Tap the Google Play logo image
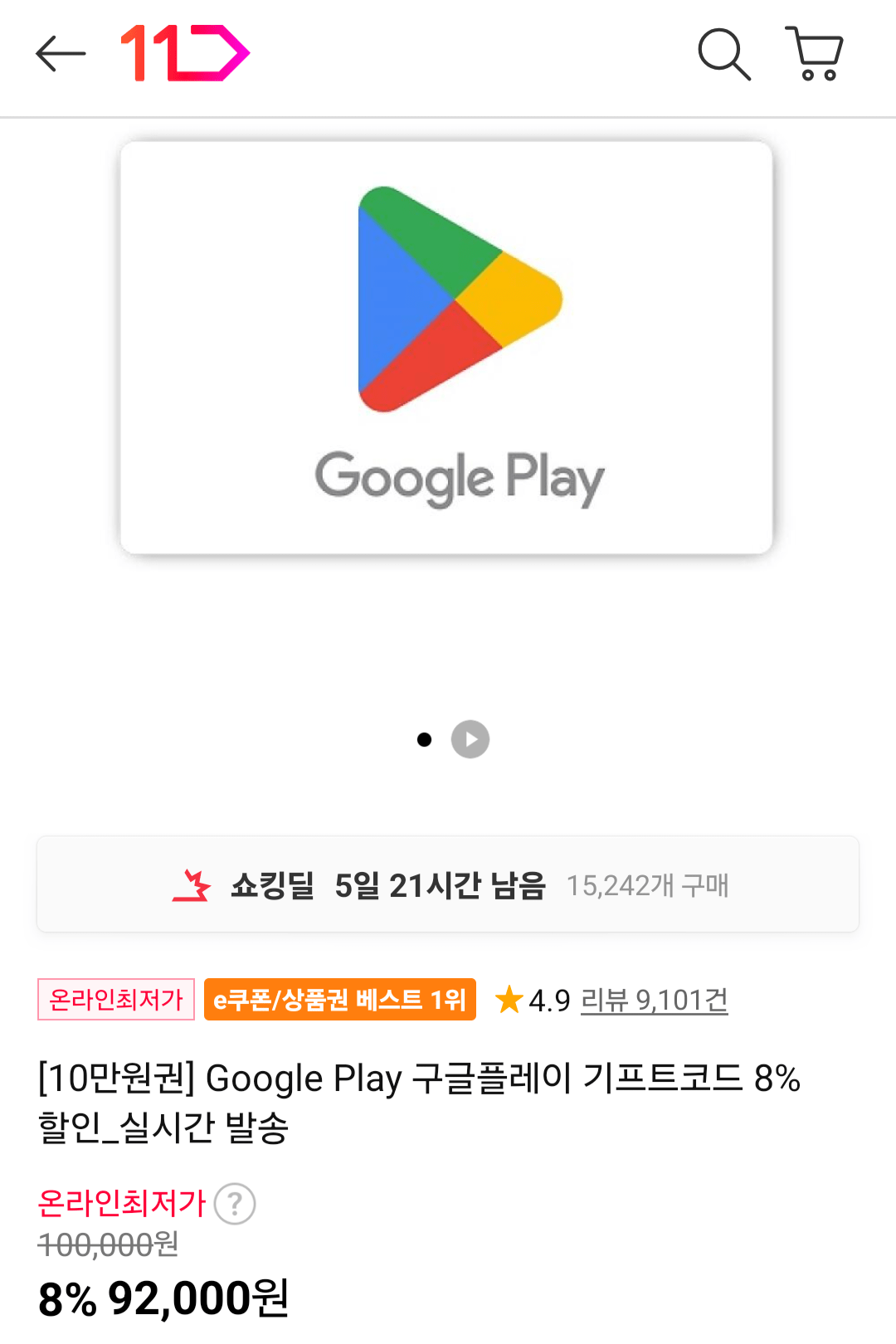This screenshot has width=896, height=1344. 458,299
